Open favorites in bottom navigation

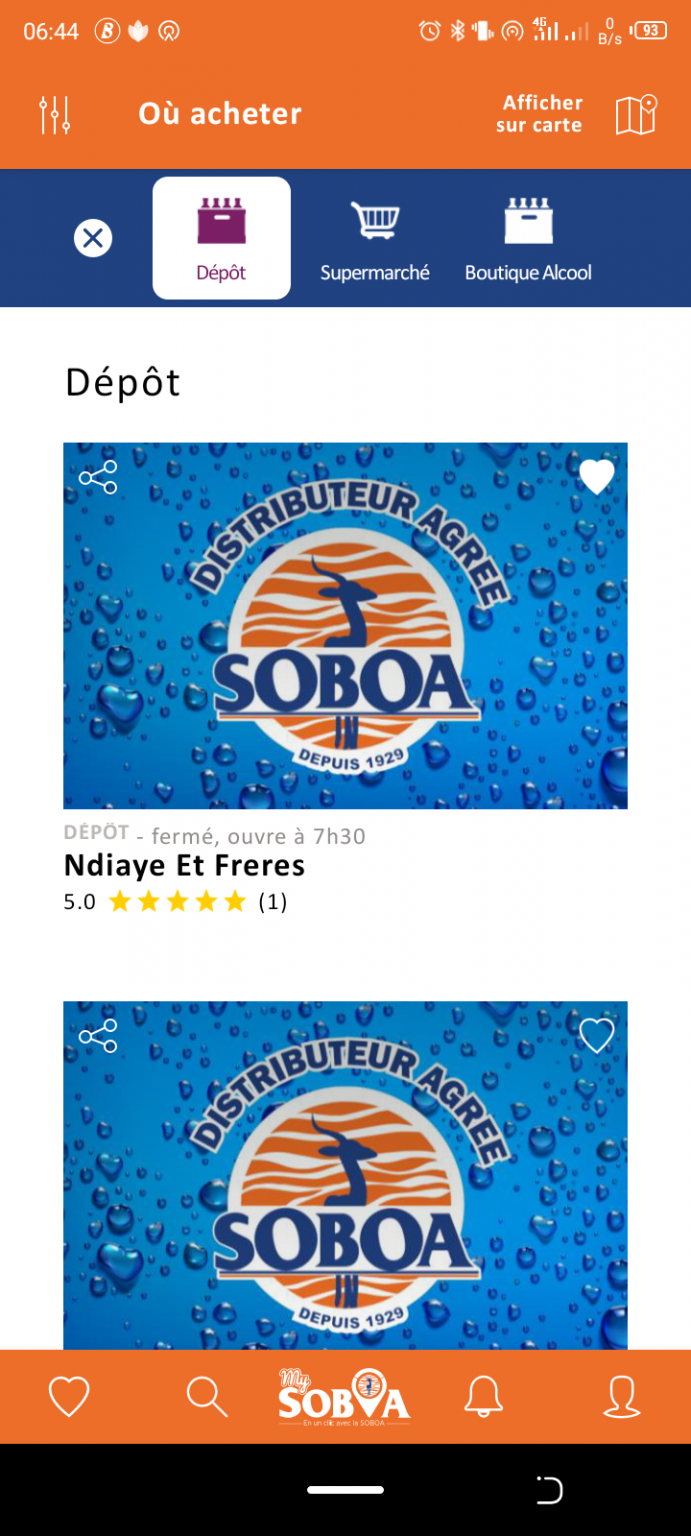point(69,1396)
